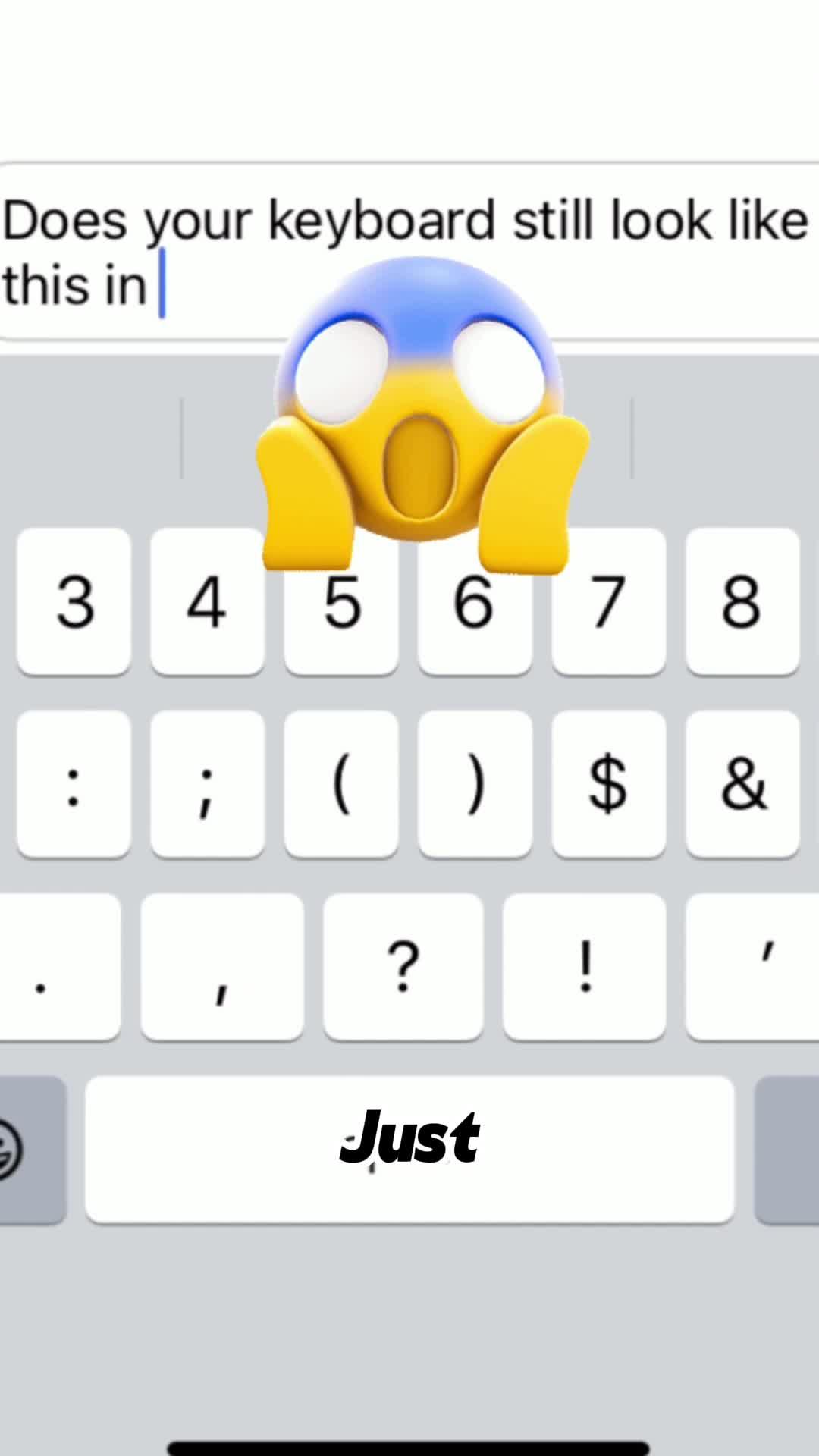The width and height of the screenshot is (819, 1456).
Task: Type the ampersand key
Action: pyautogui.click(x=742, y=785)
